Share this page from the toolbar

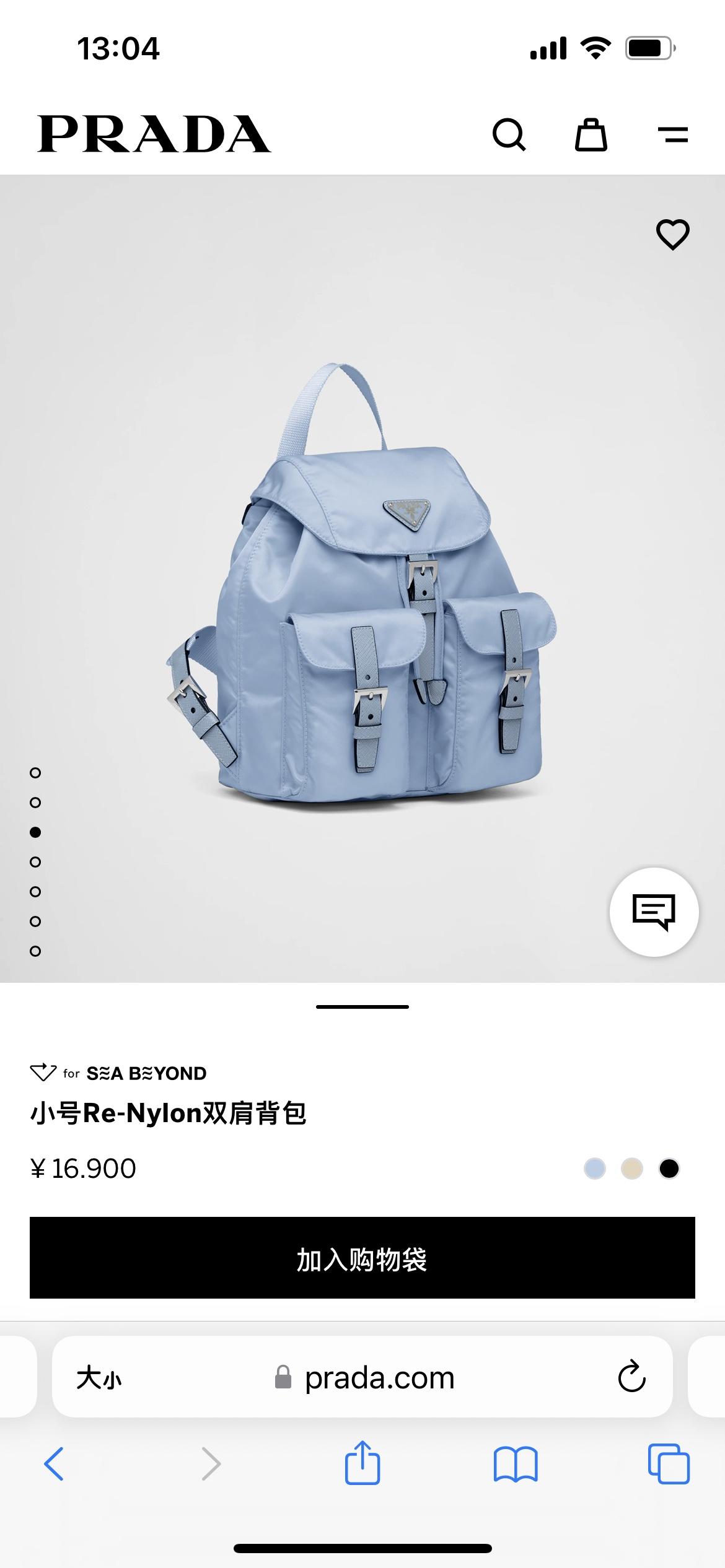tap(362, 1464)
